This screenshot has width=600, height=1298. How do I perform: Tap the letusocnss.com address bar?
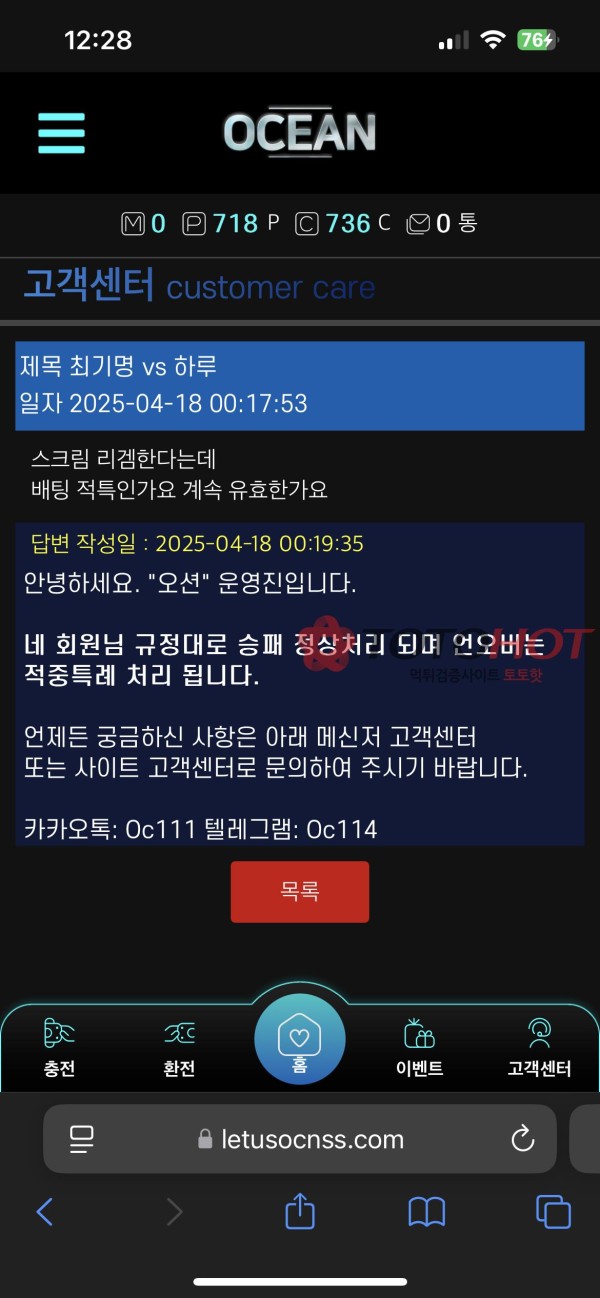[300, 1139]
